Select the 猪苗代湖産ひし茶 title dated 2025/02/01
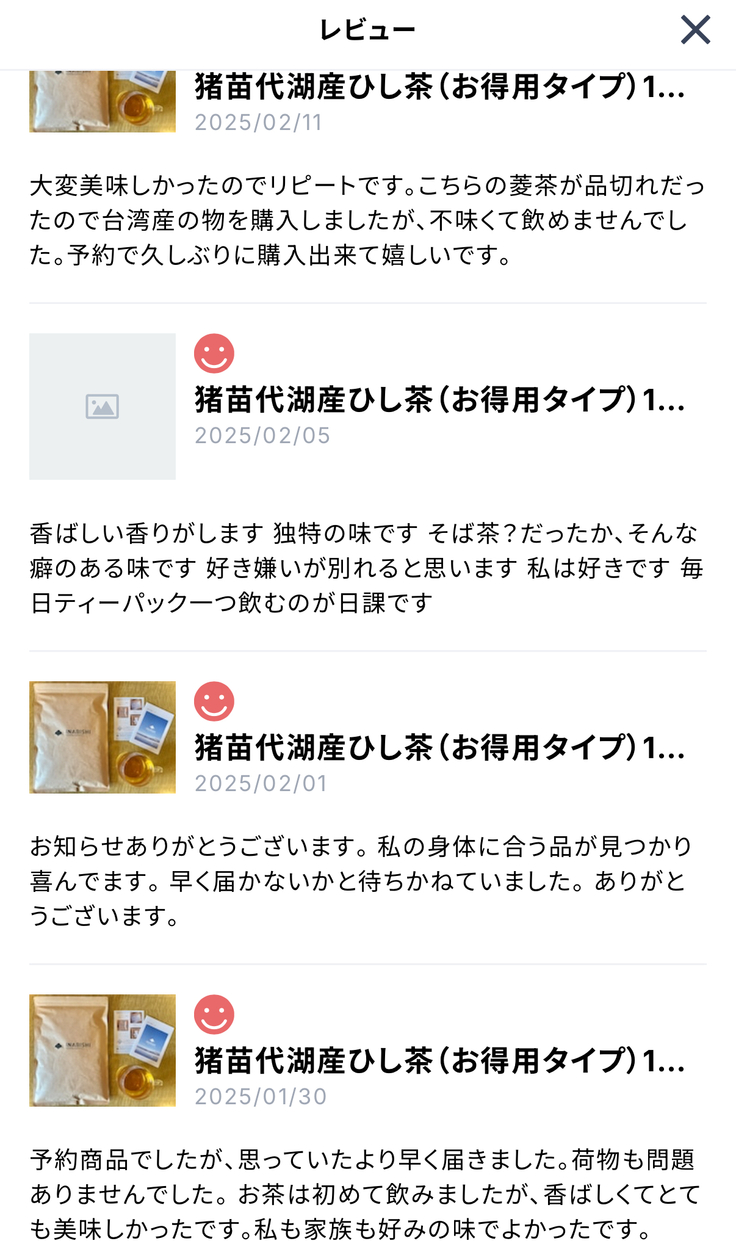Viewport: 736px width, 1241px height. 440,747
